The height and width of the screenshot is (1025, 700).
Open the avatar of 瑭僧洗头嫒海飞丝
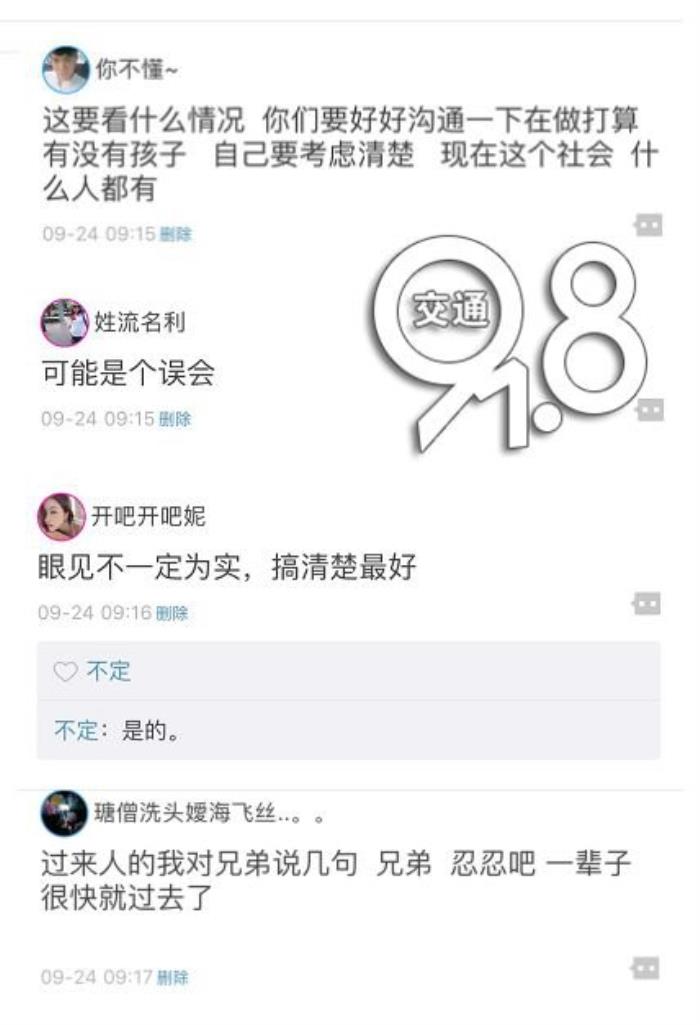[x=64, y=813]
